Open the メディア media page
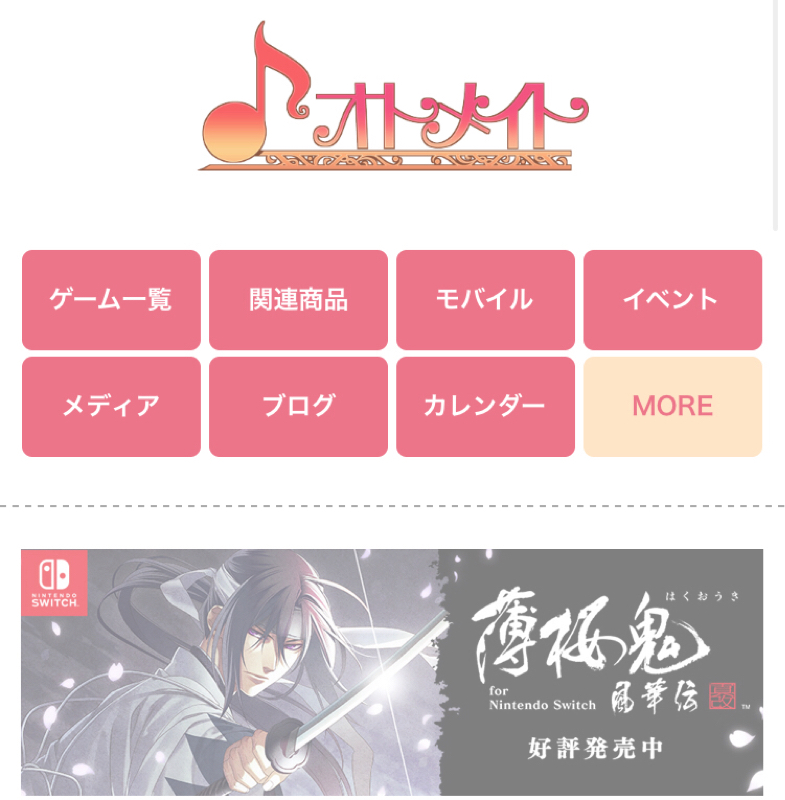Image resolution: width=785 pixels, height=800 pixels. (x=111, y=407)
